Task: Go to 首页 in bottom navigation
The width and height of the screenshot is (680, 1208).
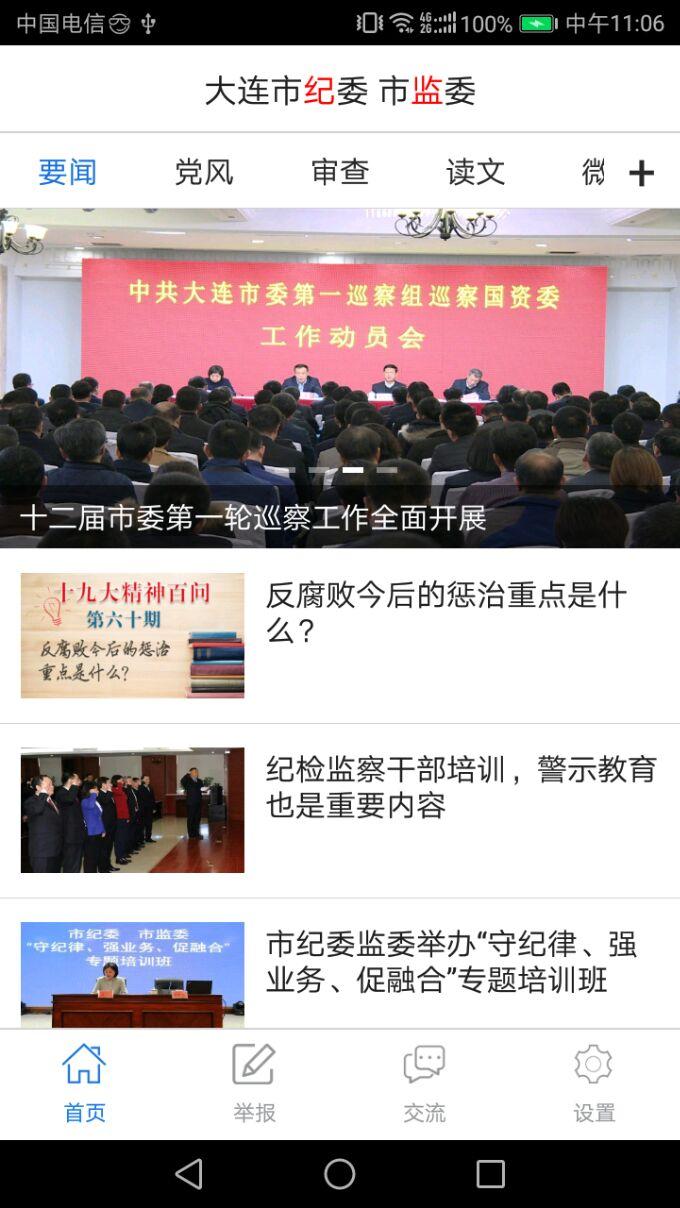Action: click(85, 1084)
